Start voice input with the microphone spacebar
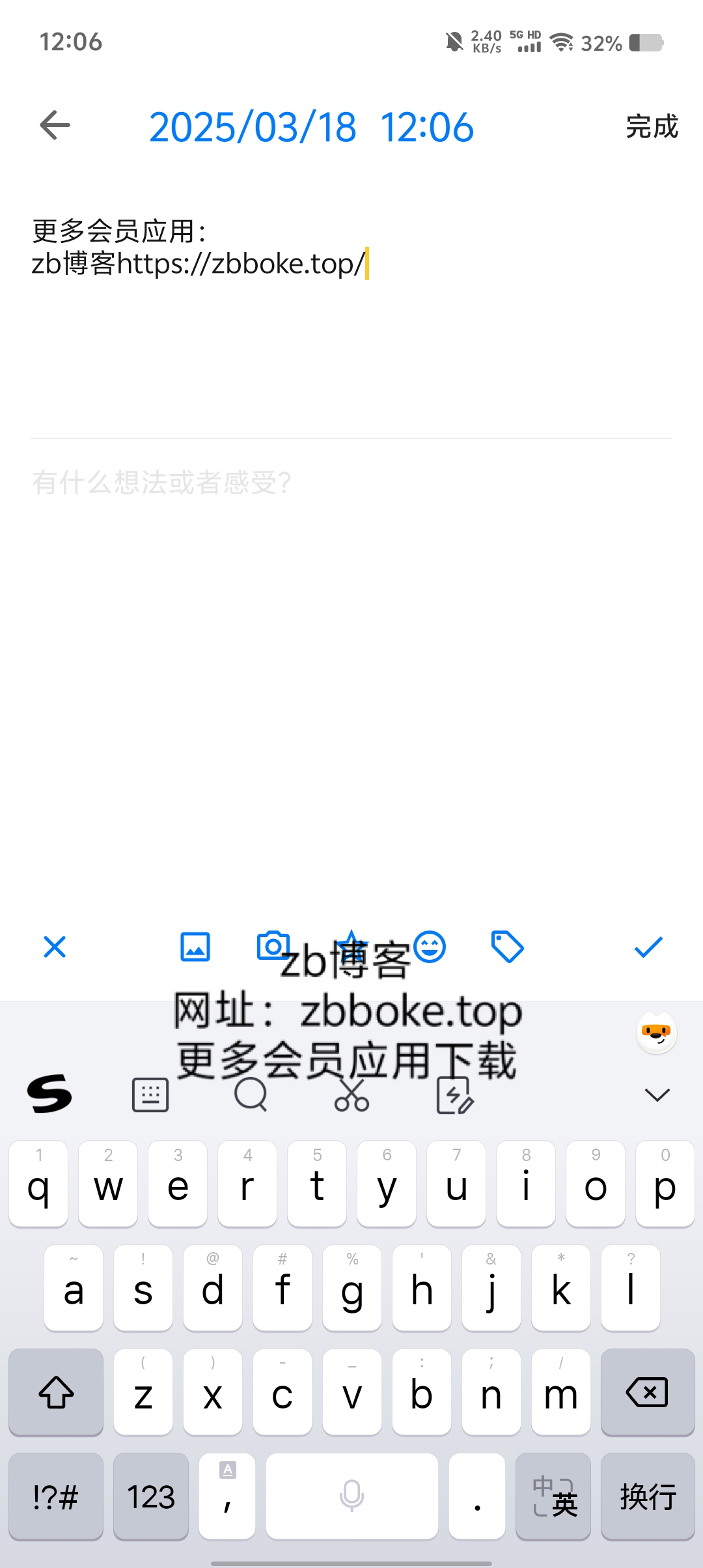Image resolution: width=703 pixels, height=1568 pixels. (x=351, y=1496)
